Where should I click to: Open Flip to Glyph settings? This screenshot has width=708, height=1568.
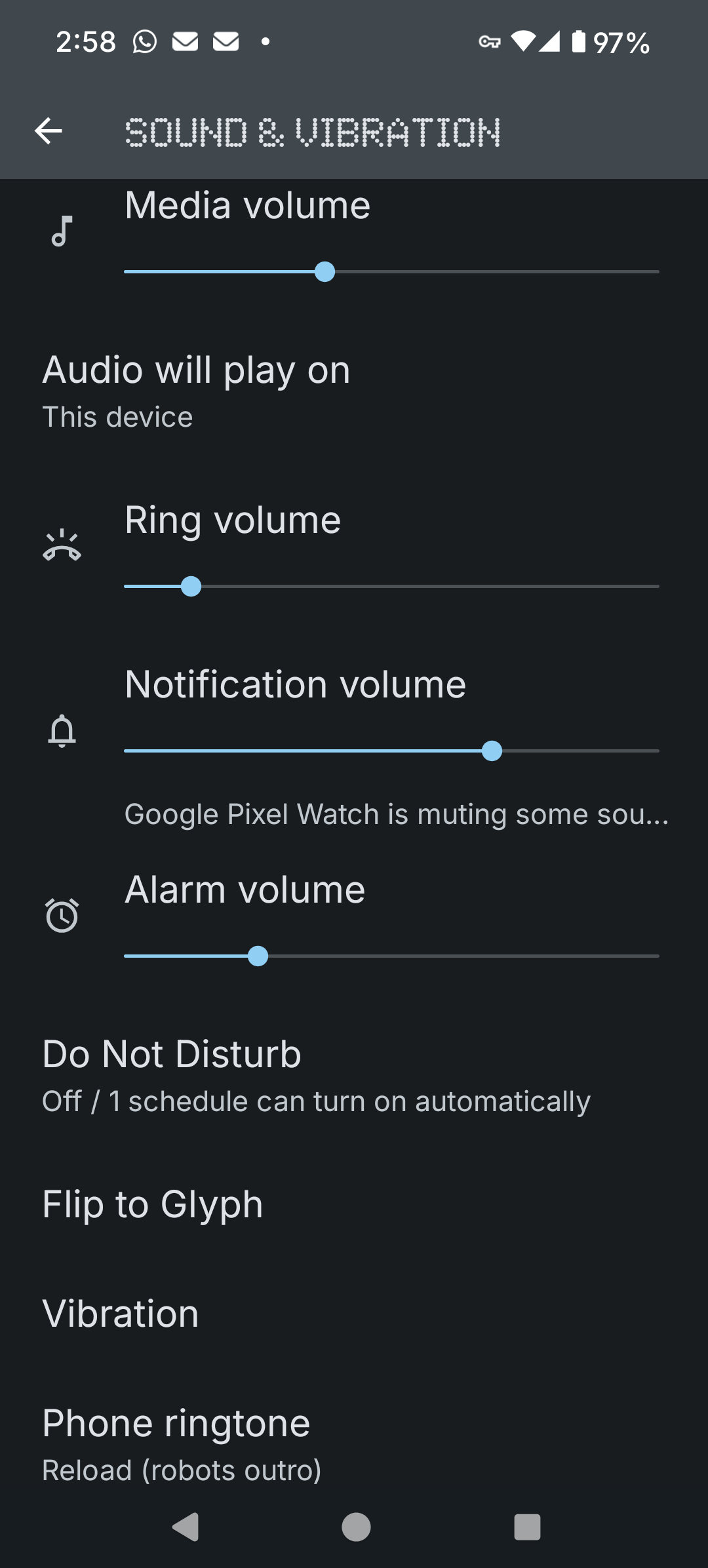[153, 1204]
